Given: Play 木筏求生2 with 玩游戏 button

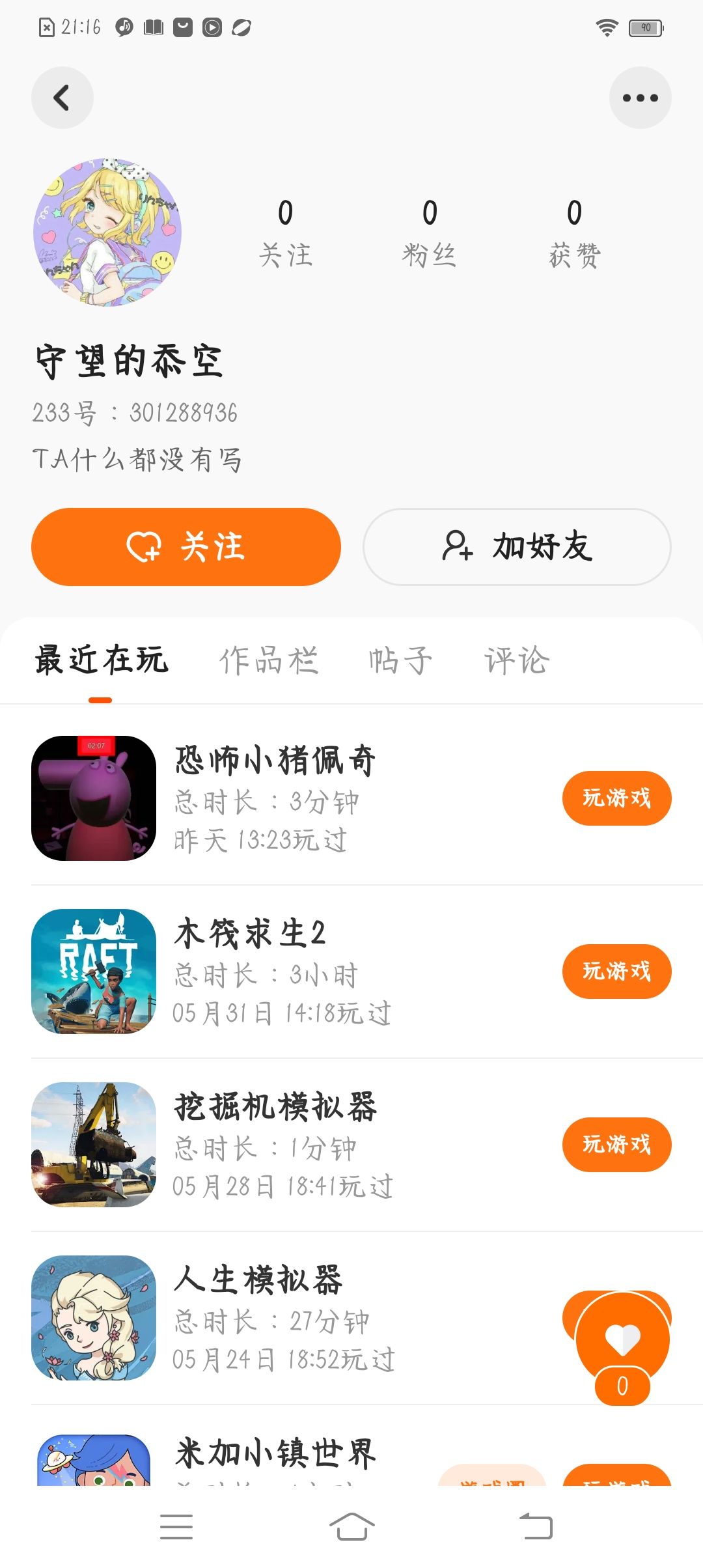Looking at the screenshot, I should pos(616,971).
